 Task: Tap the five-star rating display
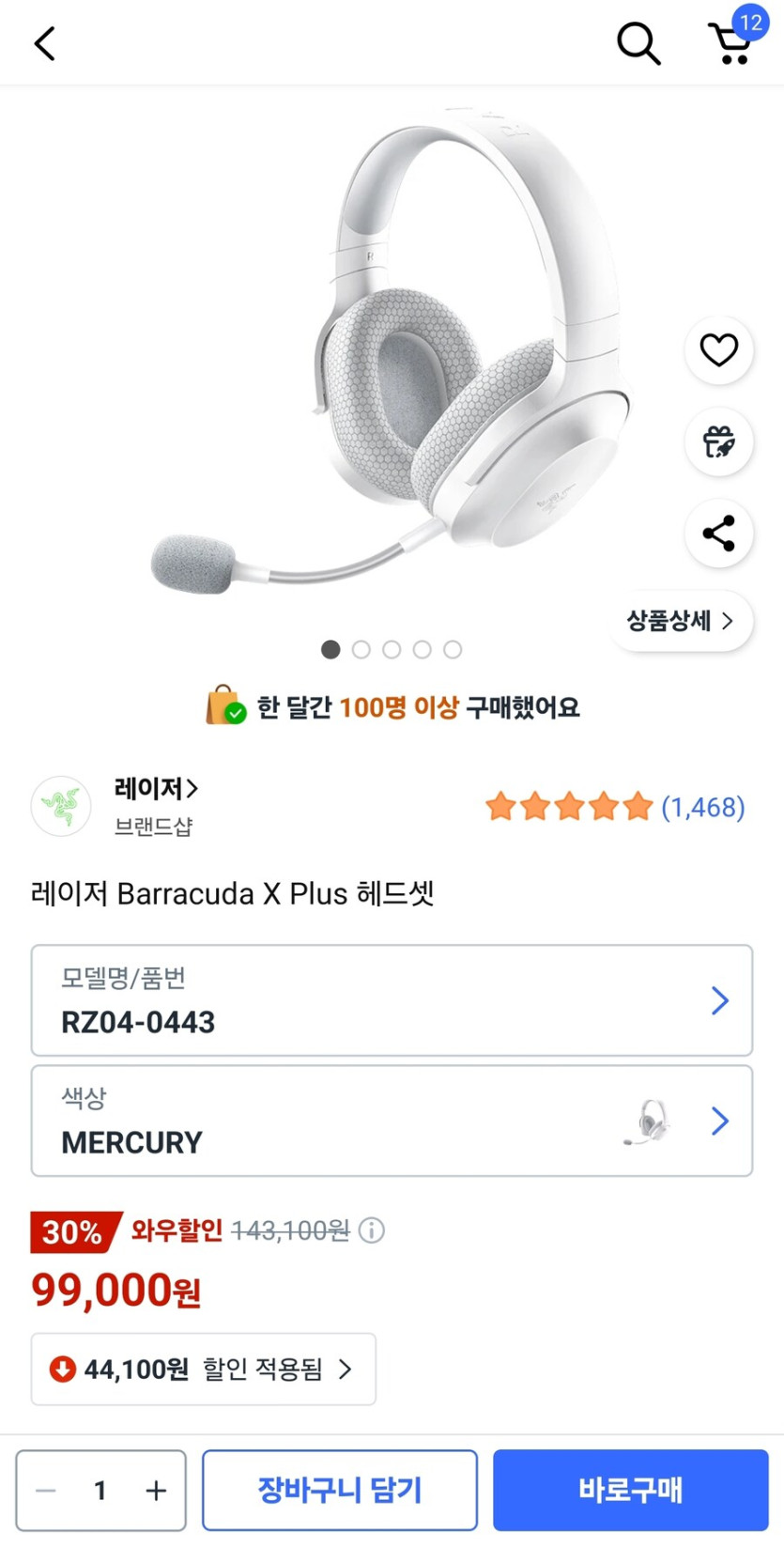pyautogui.click(x=567, y=807)
